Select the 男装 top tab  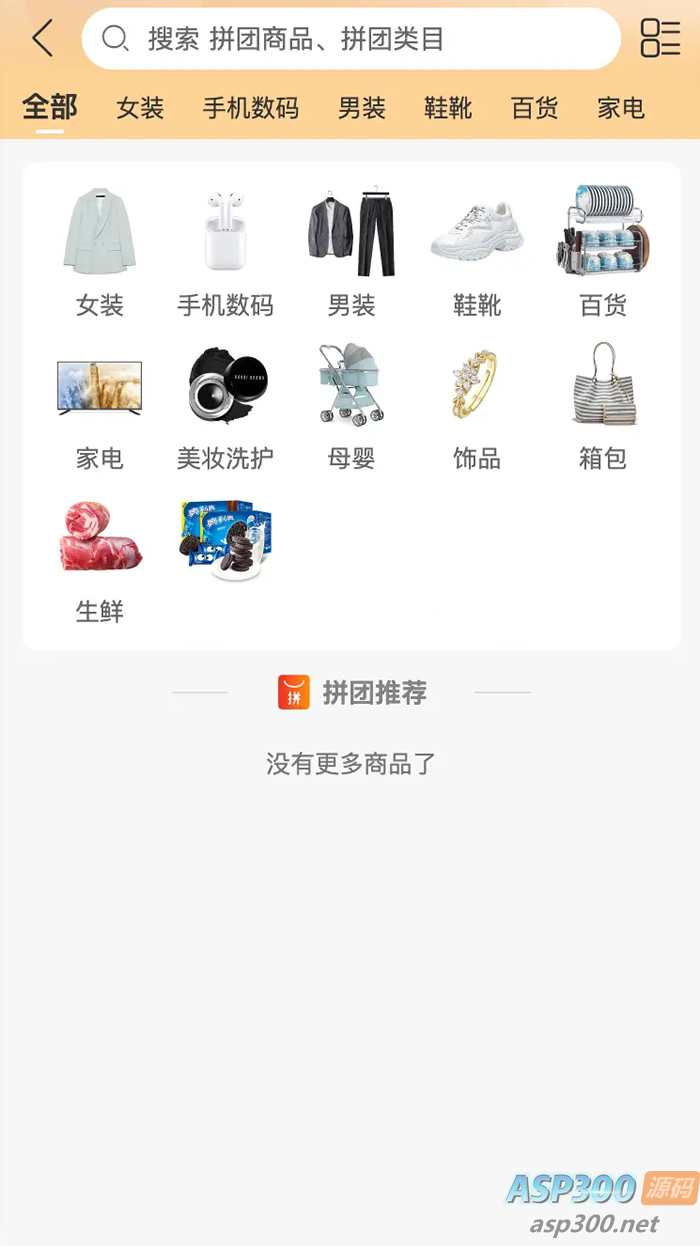362,108
